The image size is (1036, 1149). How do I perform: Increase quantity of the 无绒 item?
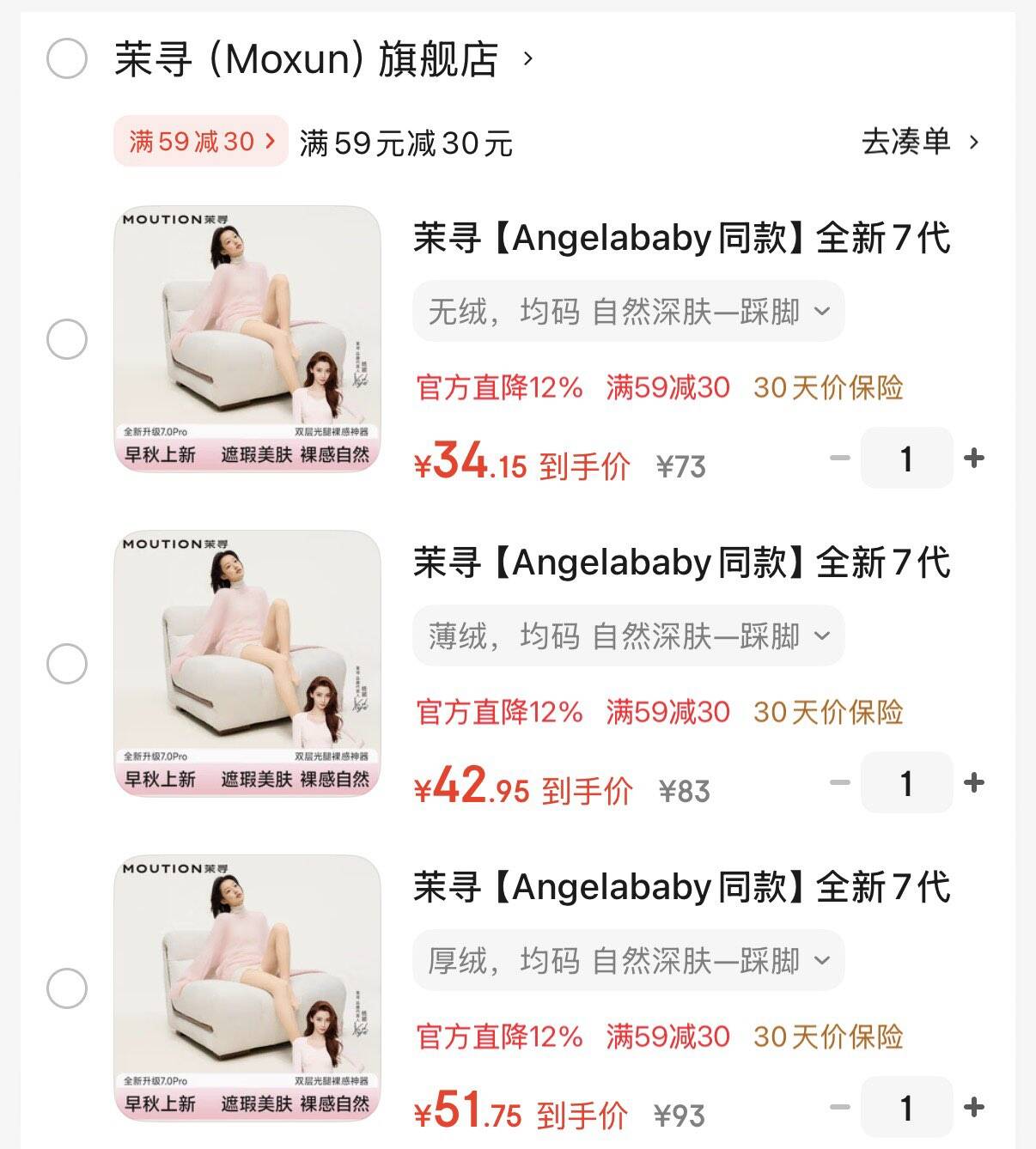[974, 458]
